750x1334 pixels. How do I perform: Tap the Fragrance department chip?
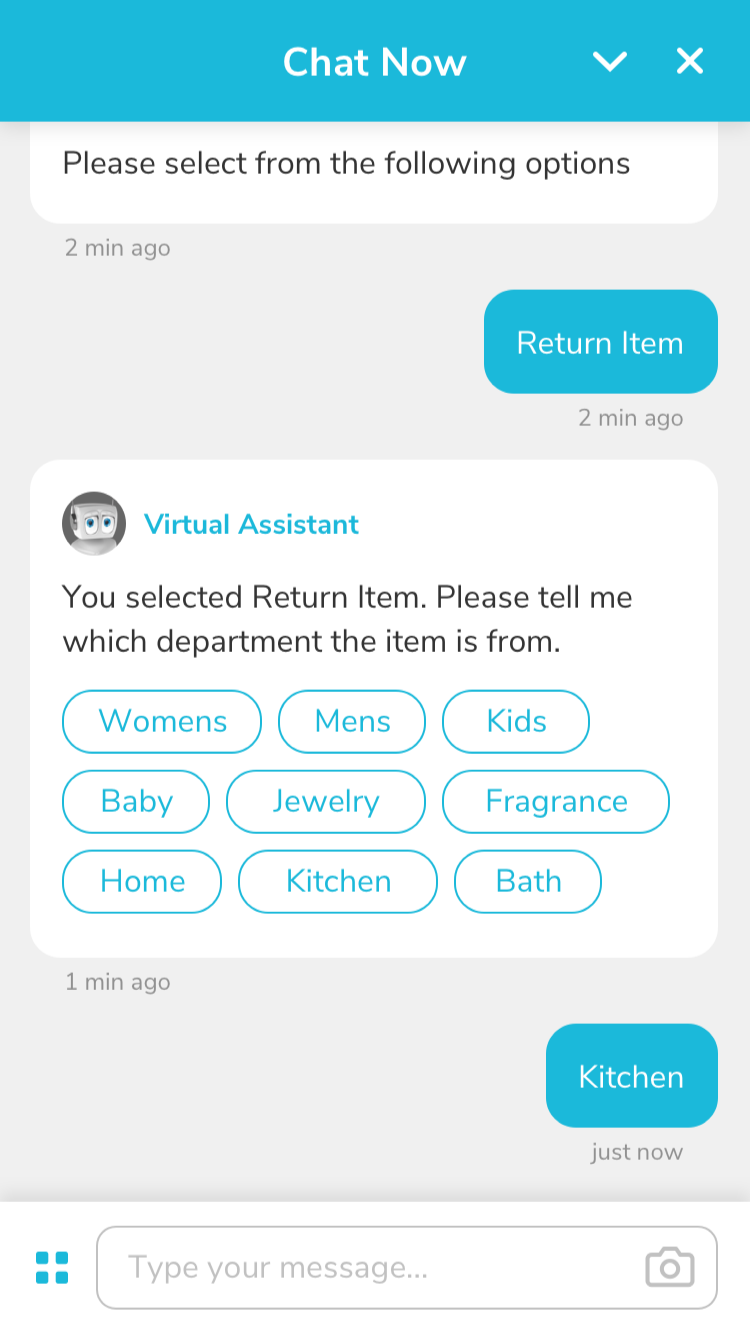pos(556,801)
